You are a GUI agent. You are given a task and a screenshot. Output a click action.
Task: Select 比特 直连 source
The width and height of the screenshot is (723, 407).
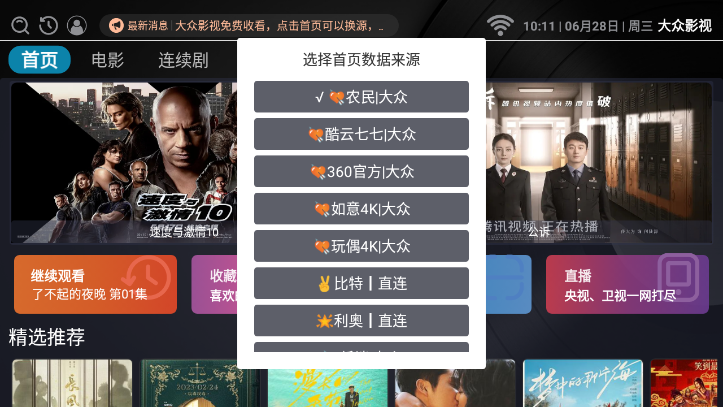pos(361,283)
